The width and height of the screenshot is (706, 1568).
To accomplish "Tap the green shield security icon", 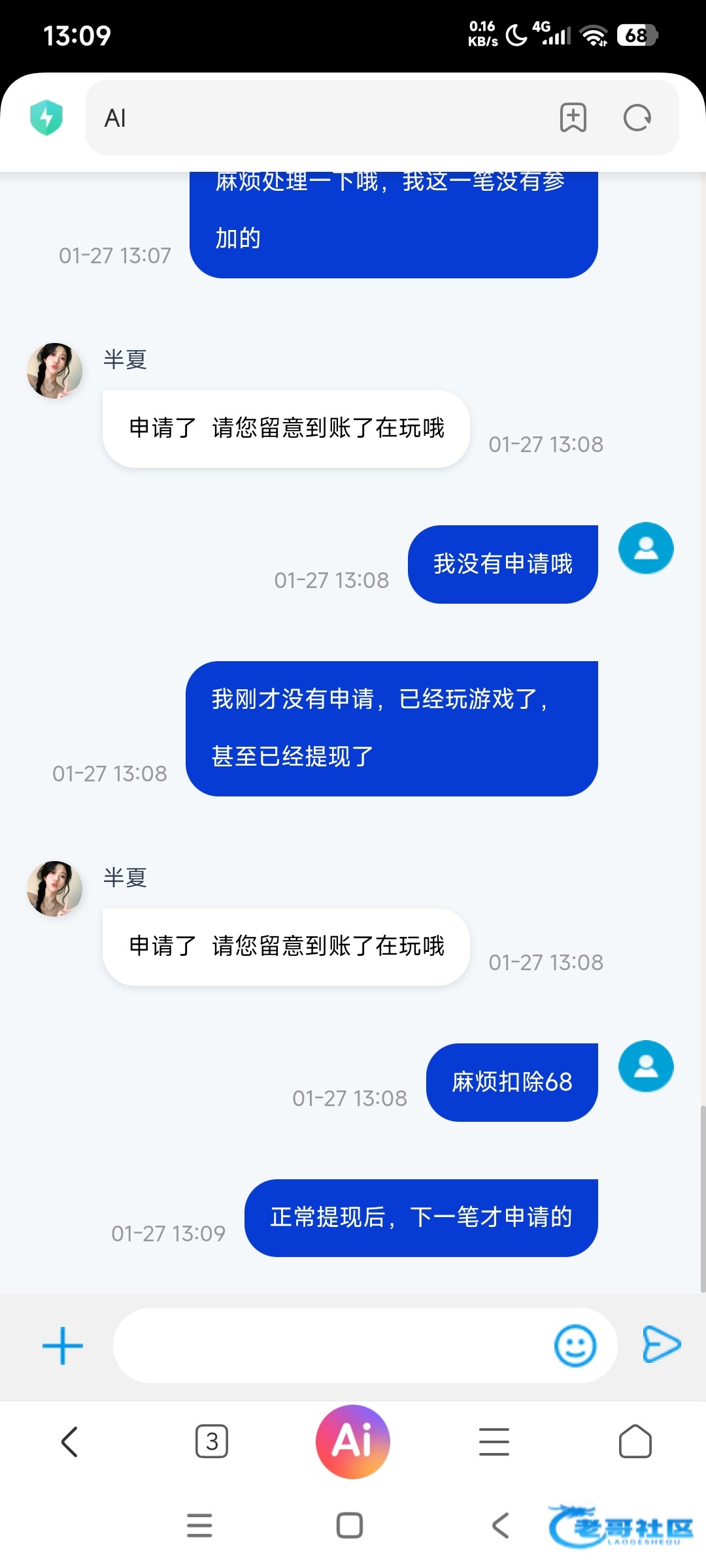I will click(46, 118).
